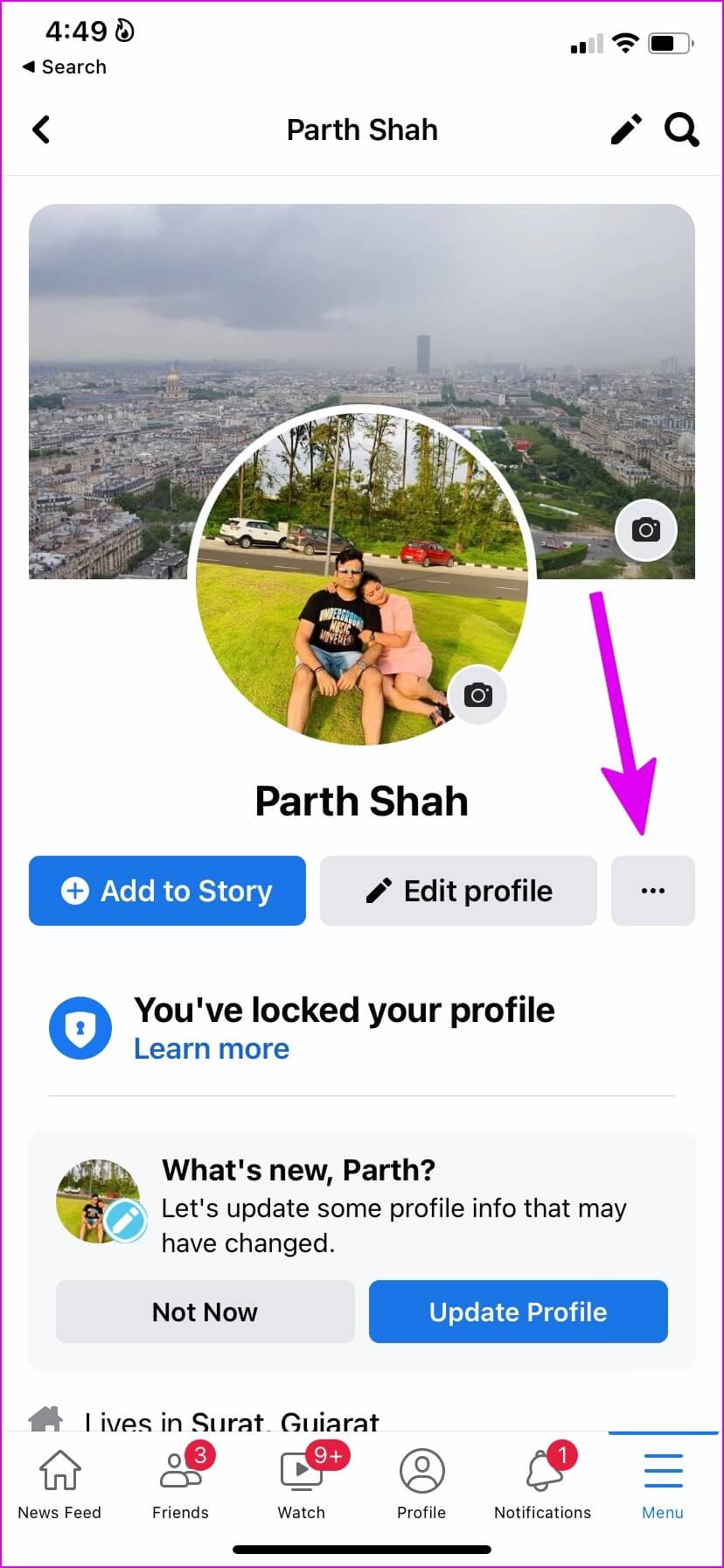This screenshot has width=724, height=1568.
Task: Dismiss the prompt with Not Now
Action: 205,1312
